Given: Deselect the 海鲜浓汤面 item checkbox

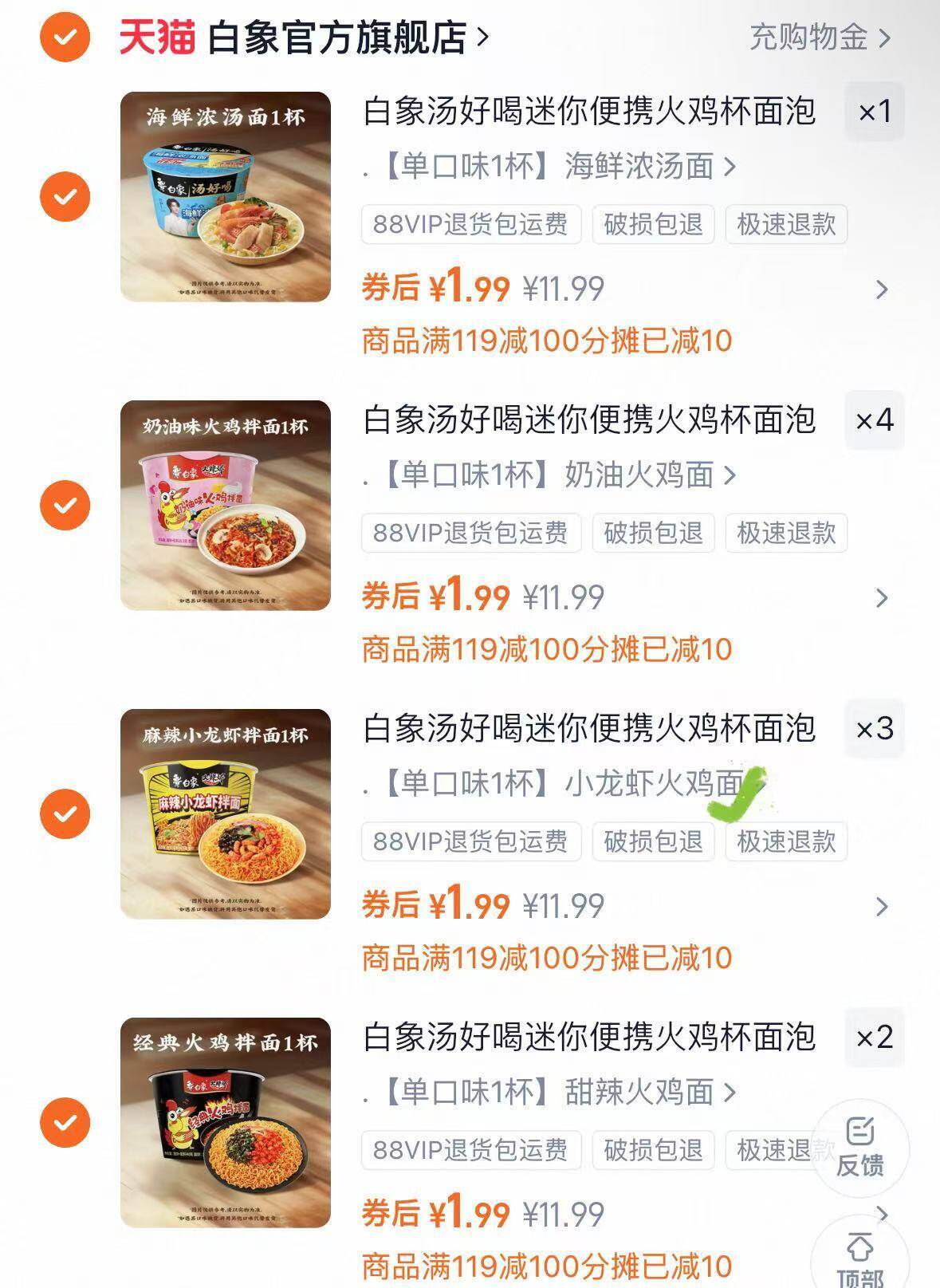Looking at the screenshot, I should tap(65, 196).
